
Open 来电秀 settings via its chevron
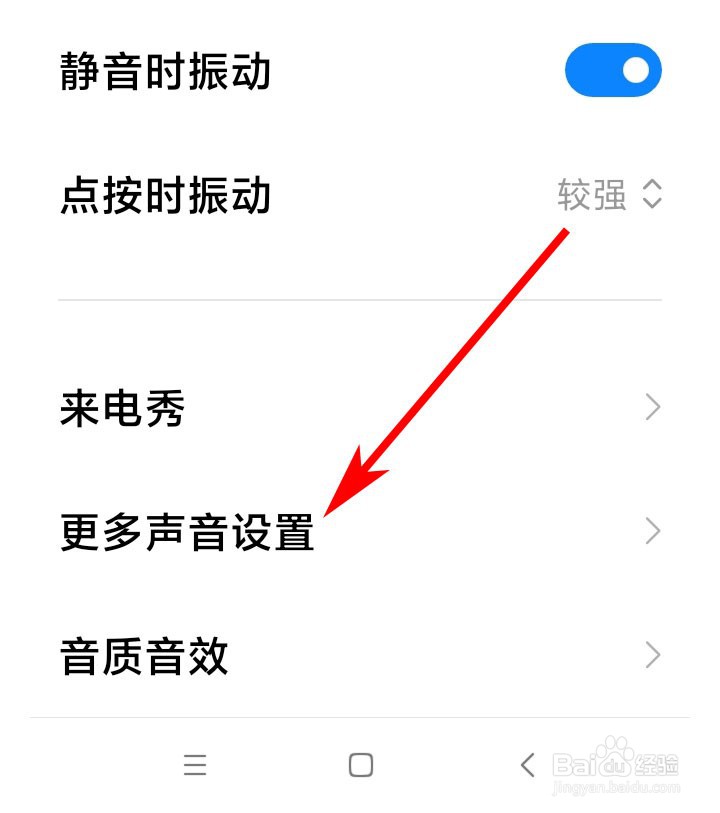[653, 407]
